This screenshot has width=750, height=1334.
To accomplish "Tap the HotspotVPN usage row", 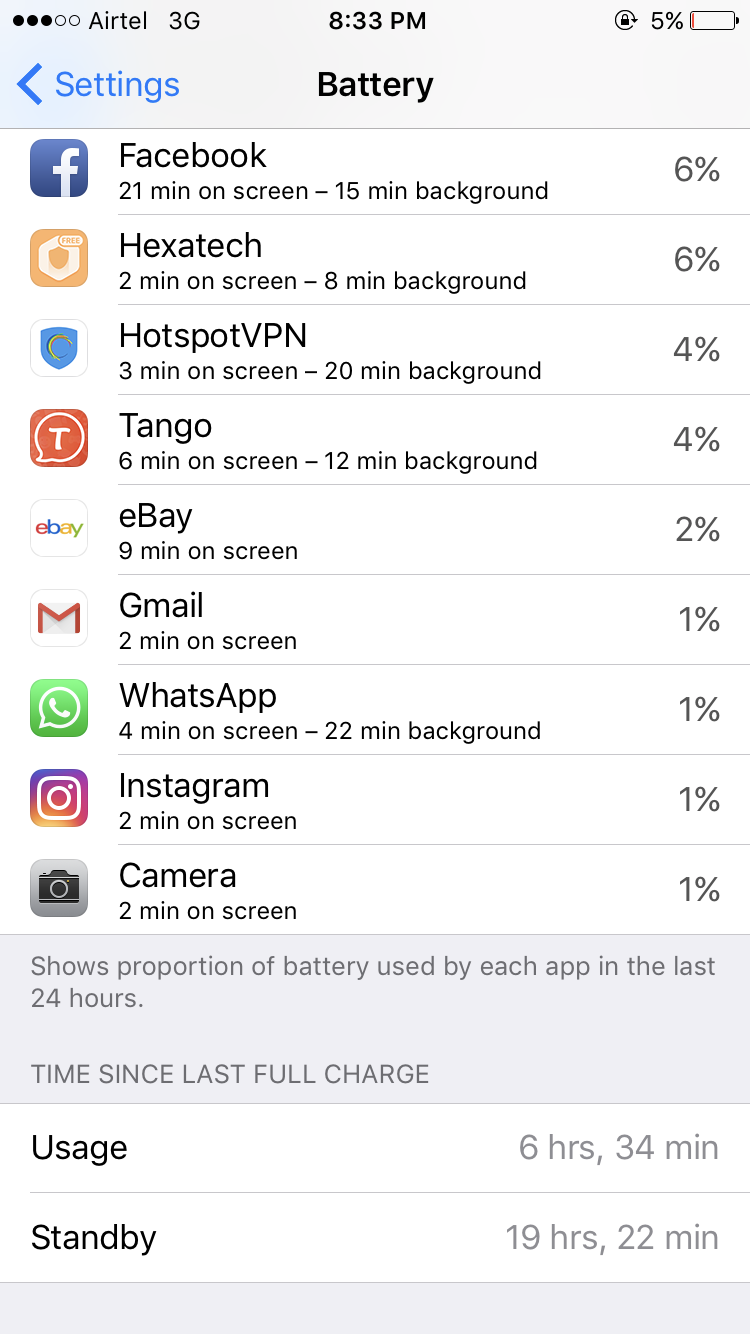I will (375, 350).
